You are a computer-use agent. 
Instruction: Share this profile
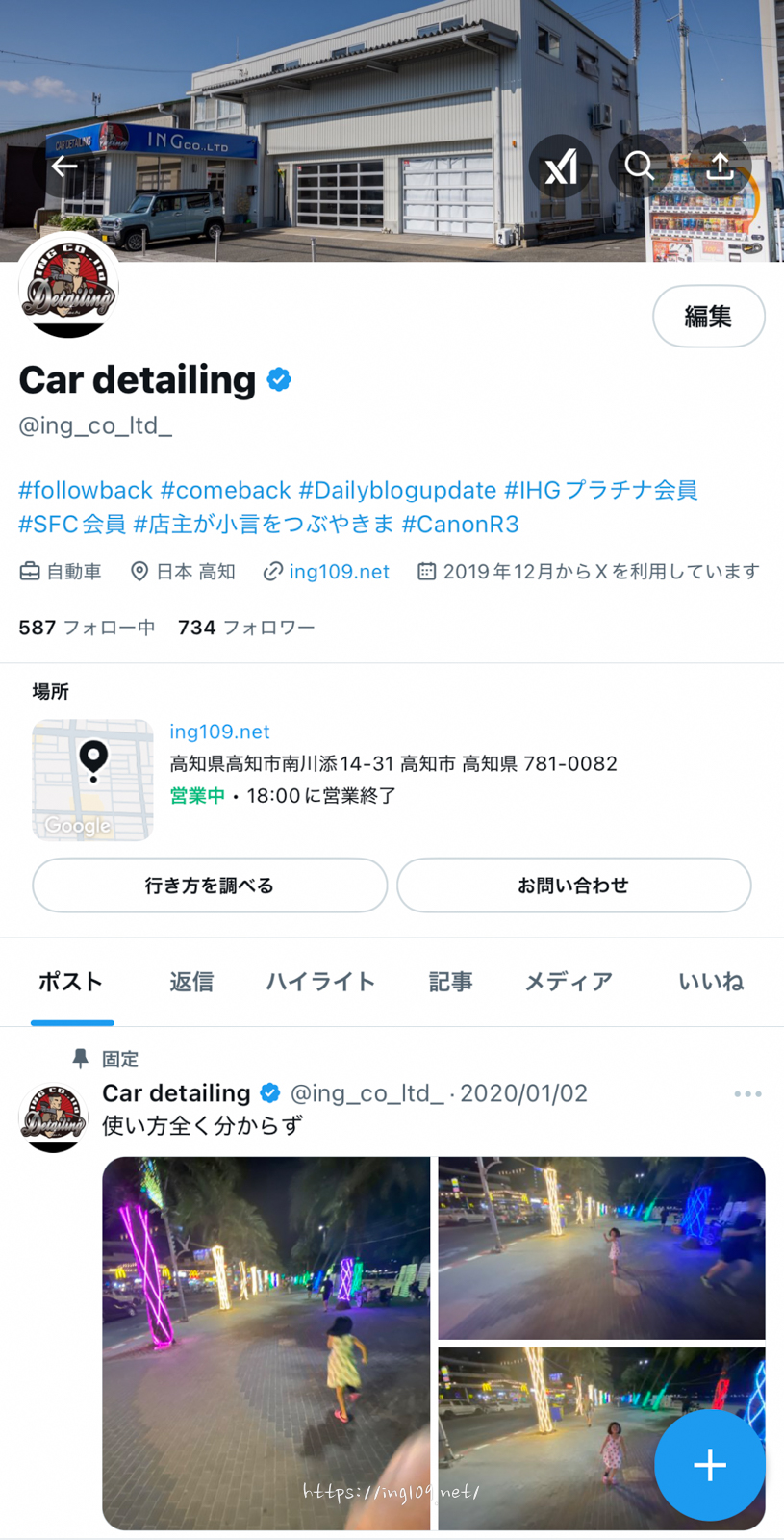[720, 167]
